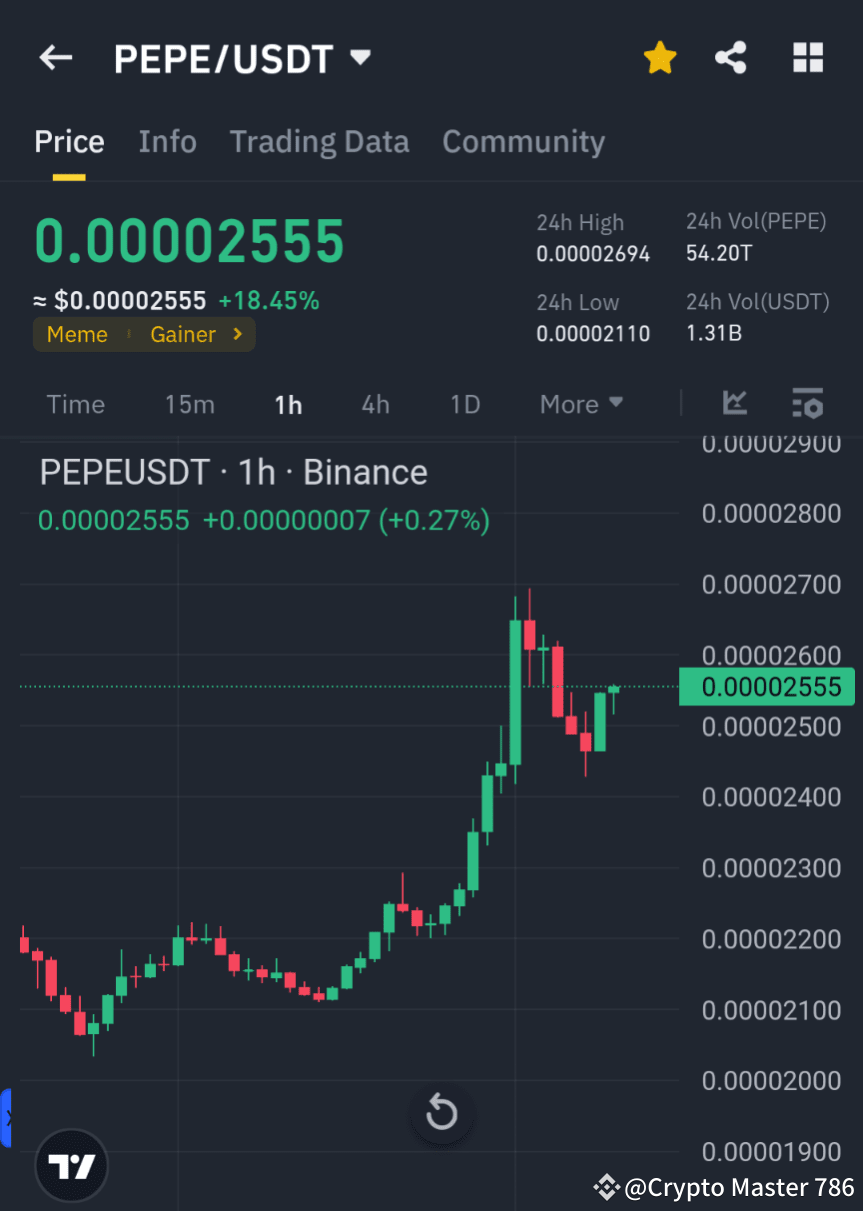Open the share options icon
Image resolution: width=863 pixels, height=1211 pixels.
pyautogui.click(x=731, y=57)
